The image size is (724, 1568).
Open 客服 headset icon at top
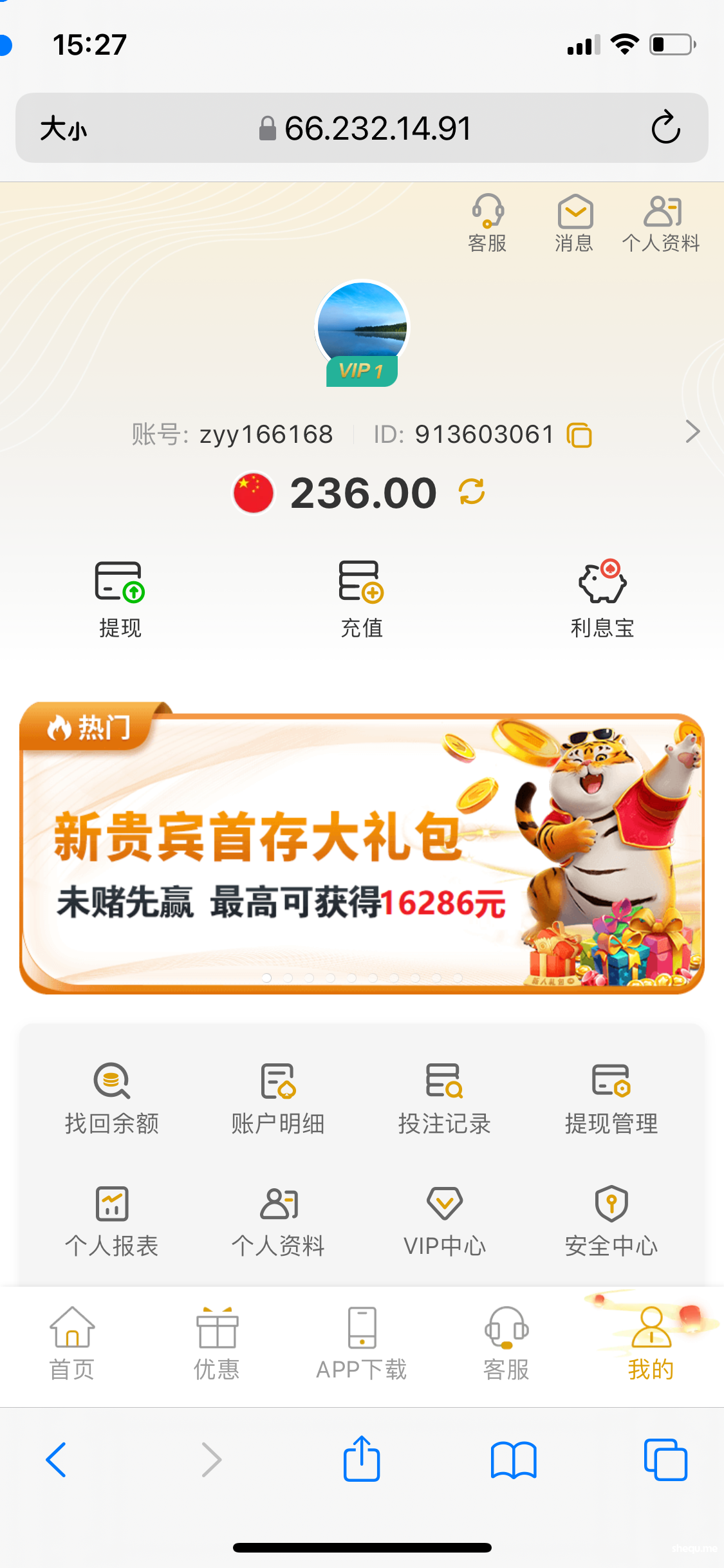tap(487, 223)
